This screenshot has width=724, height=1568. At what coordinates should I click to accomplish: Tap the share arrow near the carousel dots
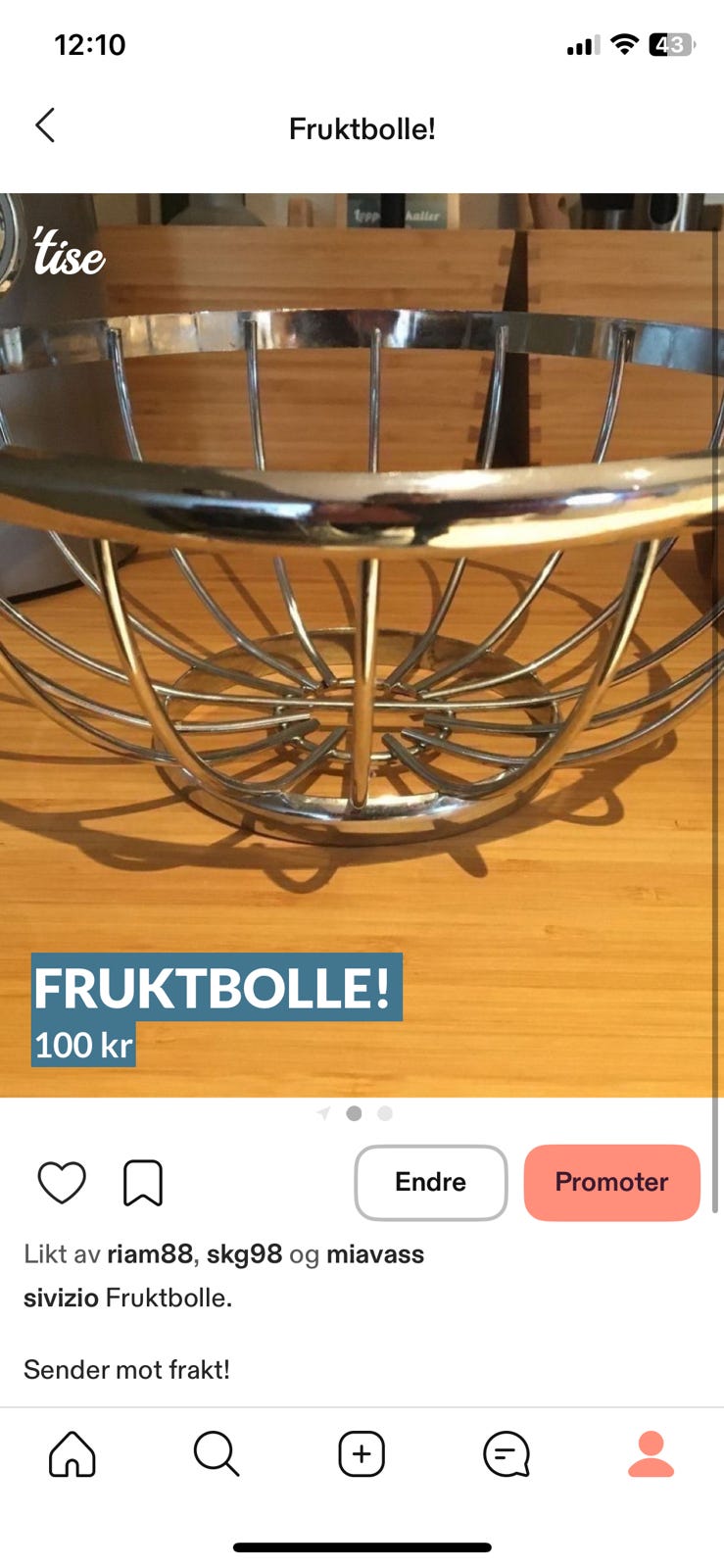point(322,1113)
